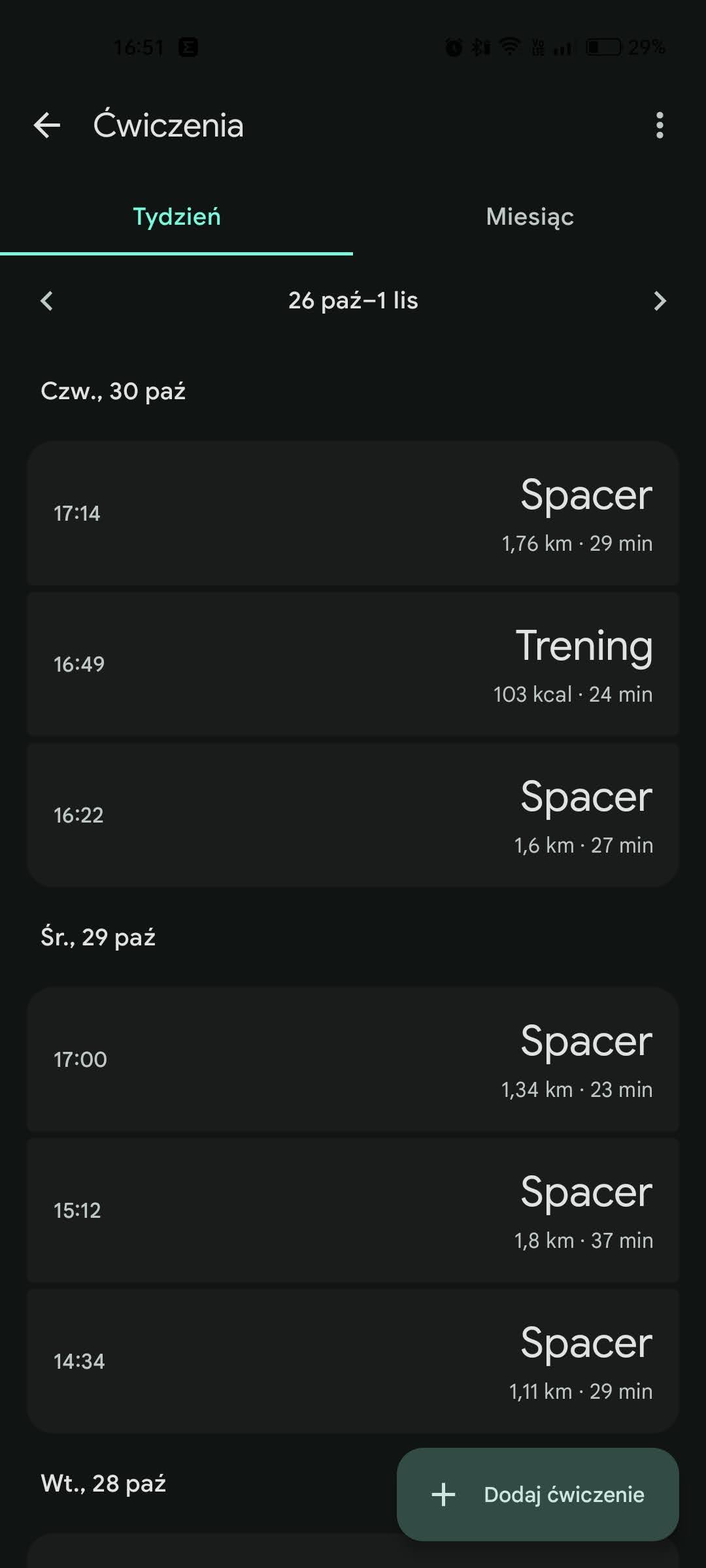Open the 17:14 Spacer of 1,76 km

[353, 514]
